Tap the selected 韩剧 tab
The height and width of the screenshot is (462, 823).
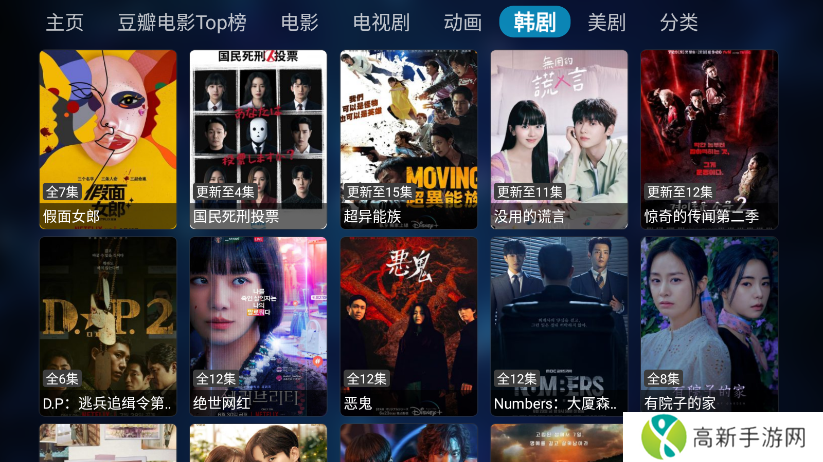pyautogui.click(x=534, y=22)
